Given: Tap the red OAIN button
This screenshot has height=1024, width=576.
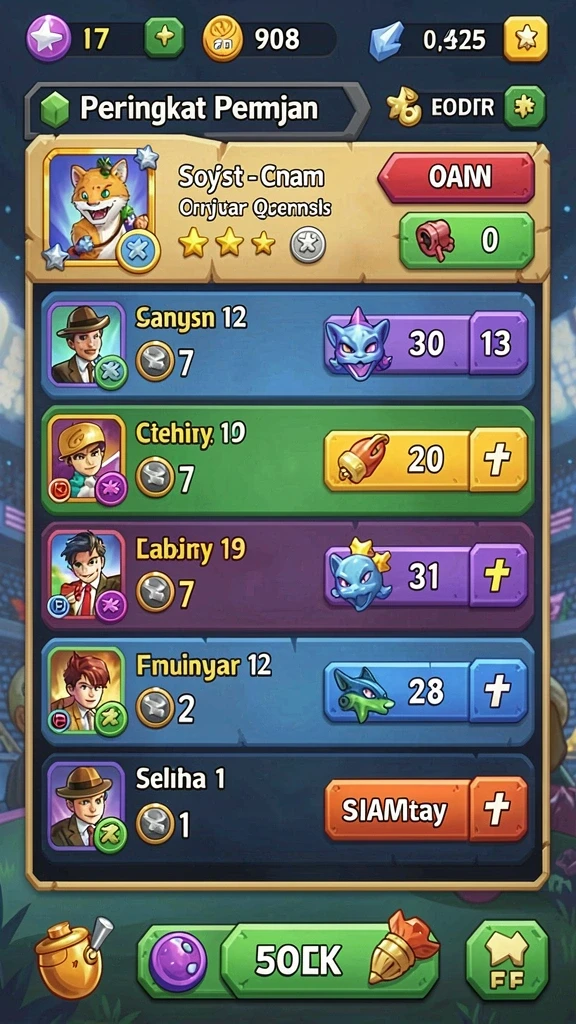Looking at the screenshot, I should [x=456, y=177].
